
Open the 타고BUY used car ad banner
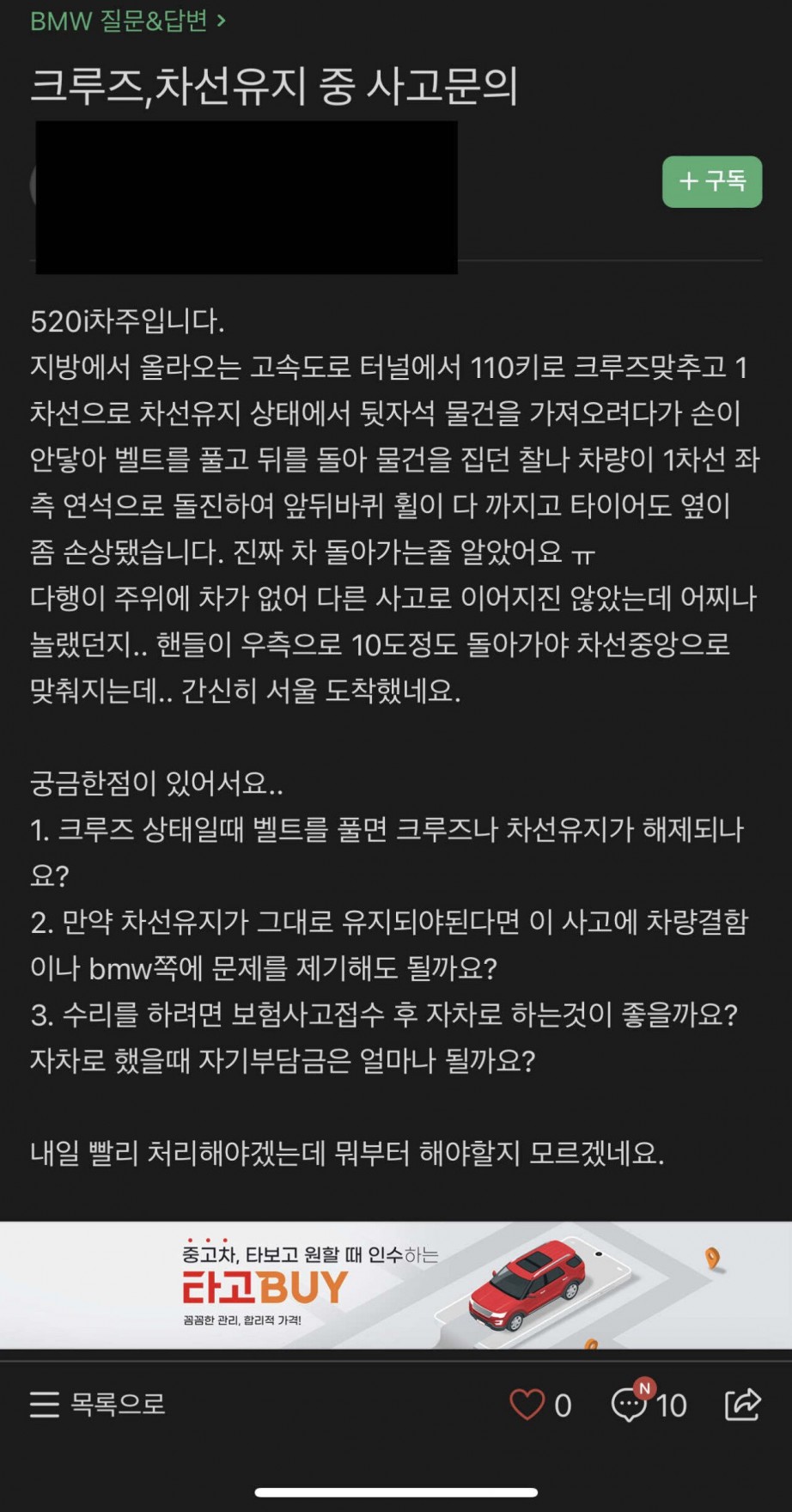click(396, 1285)
